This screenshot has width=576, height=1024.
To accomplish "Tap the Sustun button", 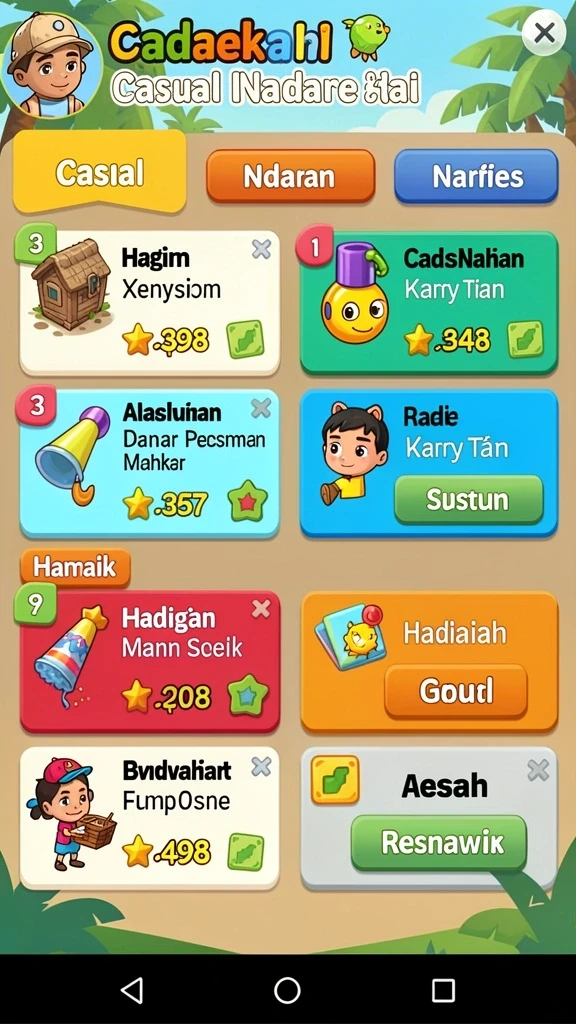I will [468, 500].
